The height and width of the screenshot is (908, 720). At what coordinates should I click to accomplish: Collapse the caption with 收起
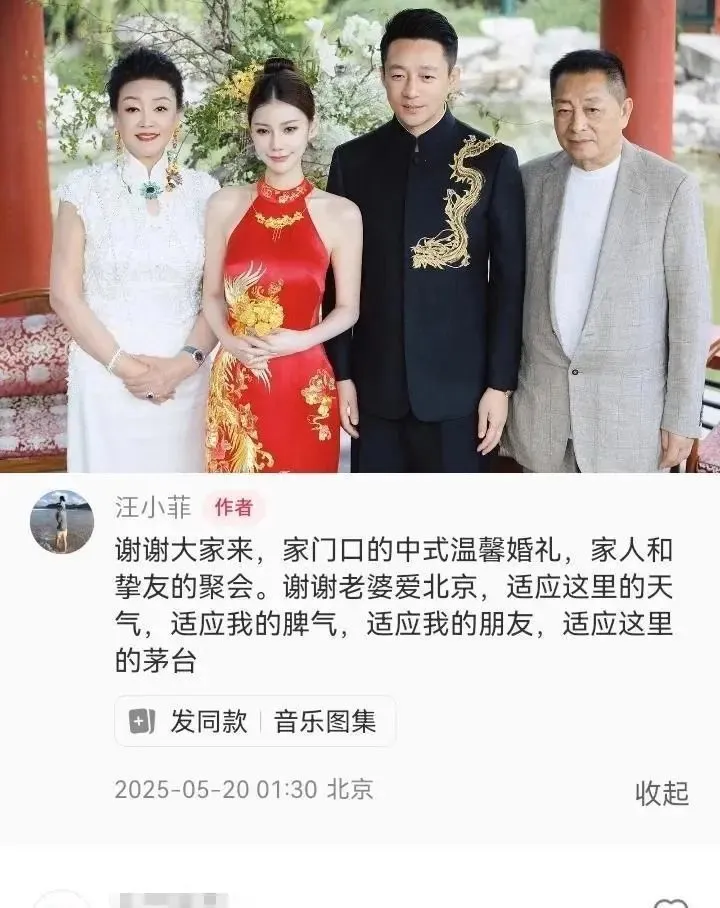[662, 793]
